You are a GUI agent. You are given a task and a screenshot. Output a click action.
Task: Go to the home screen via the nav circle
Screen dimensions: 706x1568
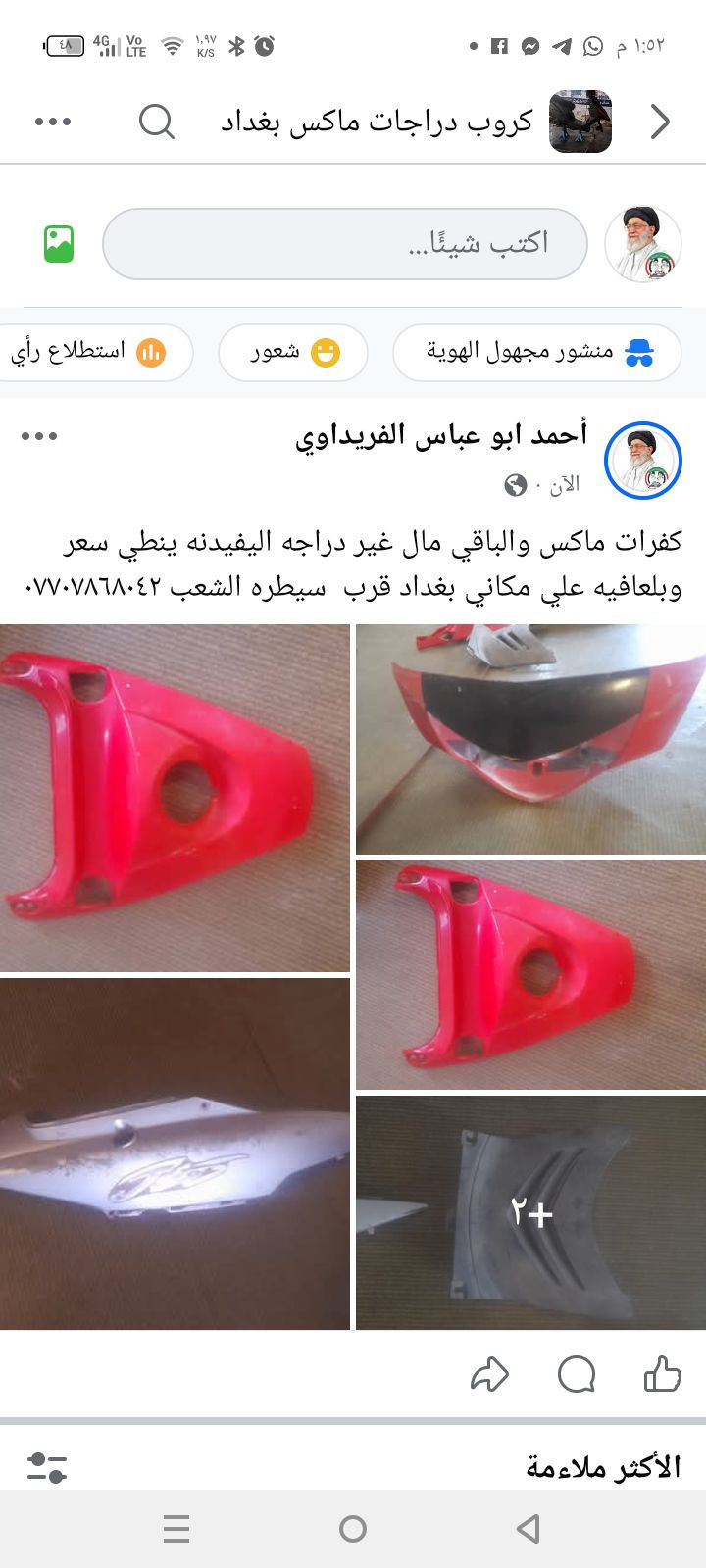click(x=353, y=1528)
